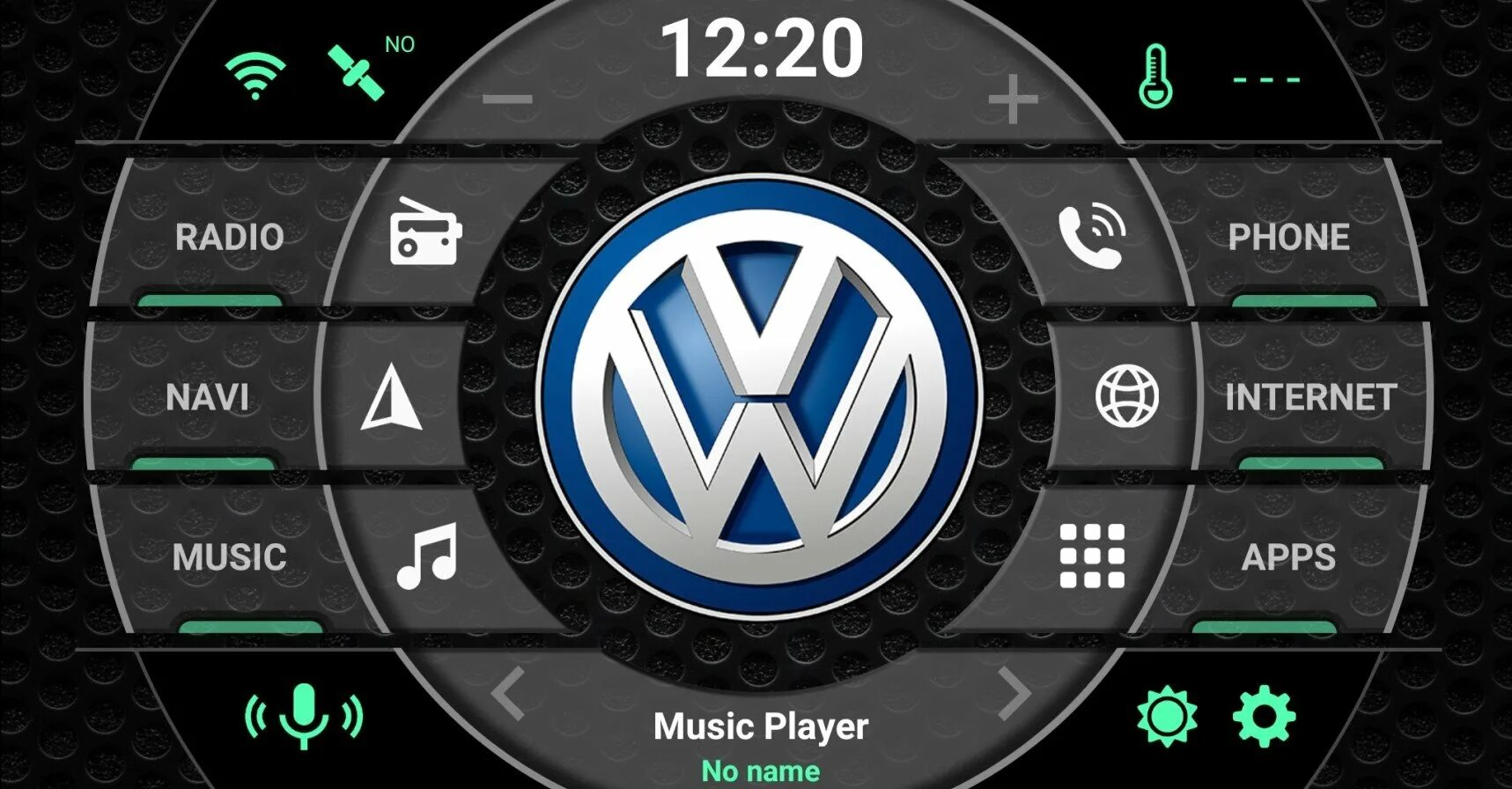Open the Music section
Screen dimensions: 1512x789
coord(229,557)
